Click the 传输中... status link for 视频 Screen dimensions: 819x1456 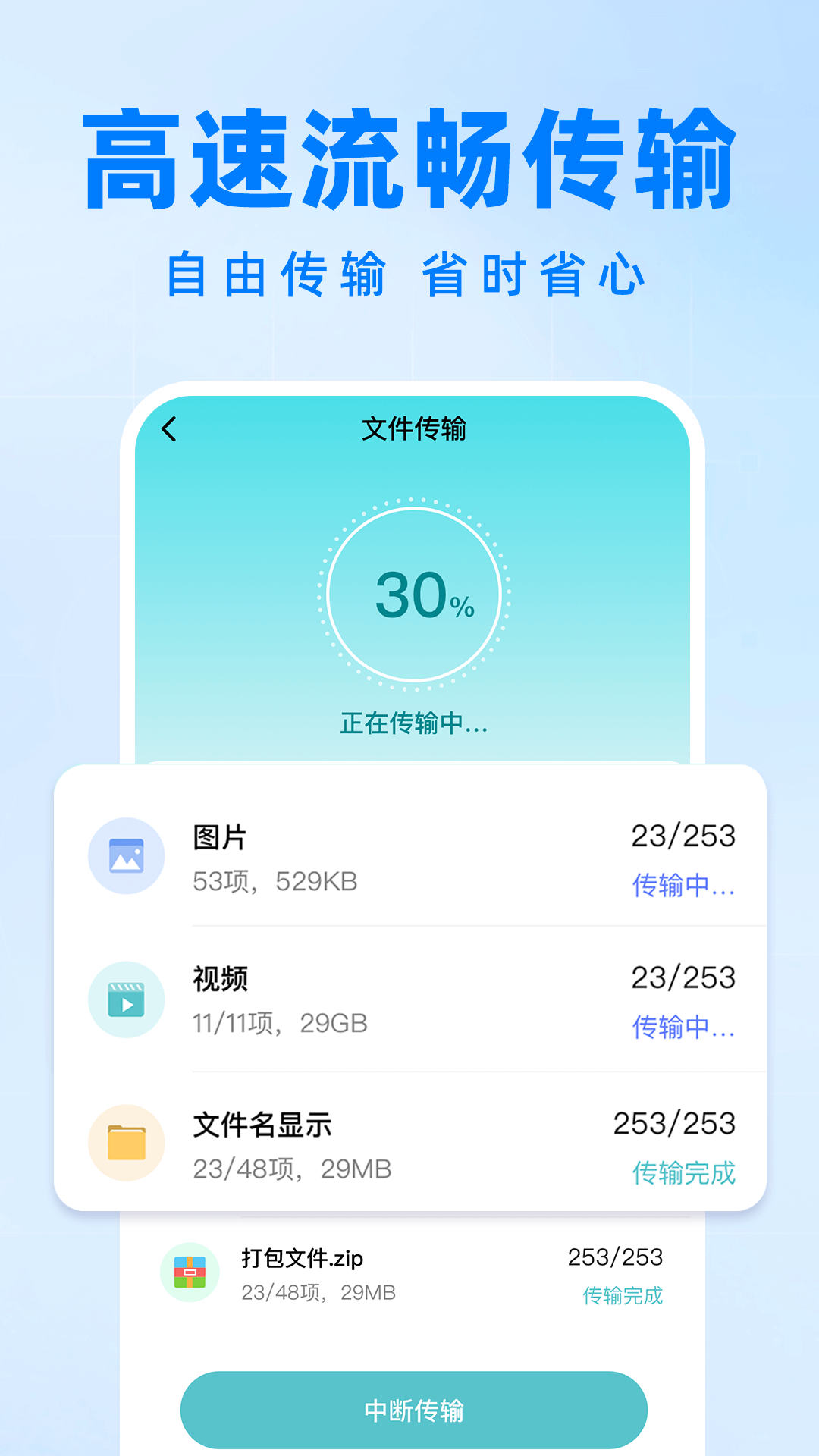click(683, 1028)
